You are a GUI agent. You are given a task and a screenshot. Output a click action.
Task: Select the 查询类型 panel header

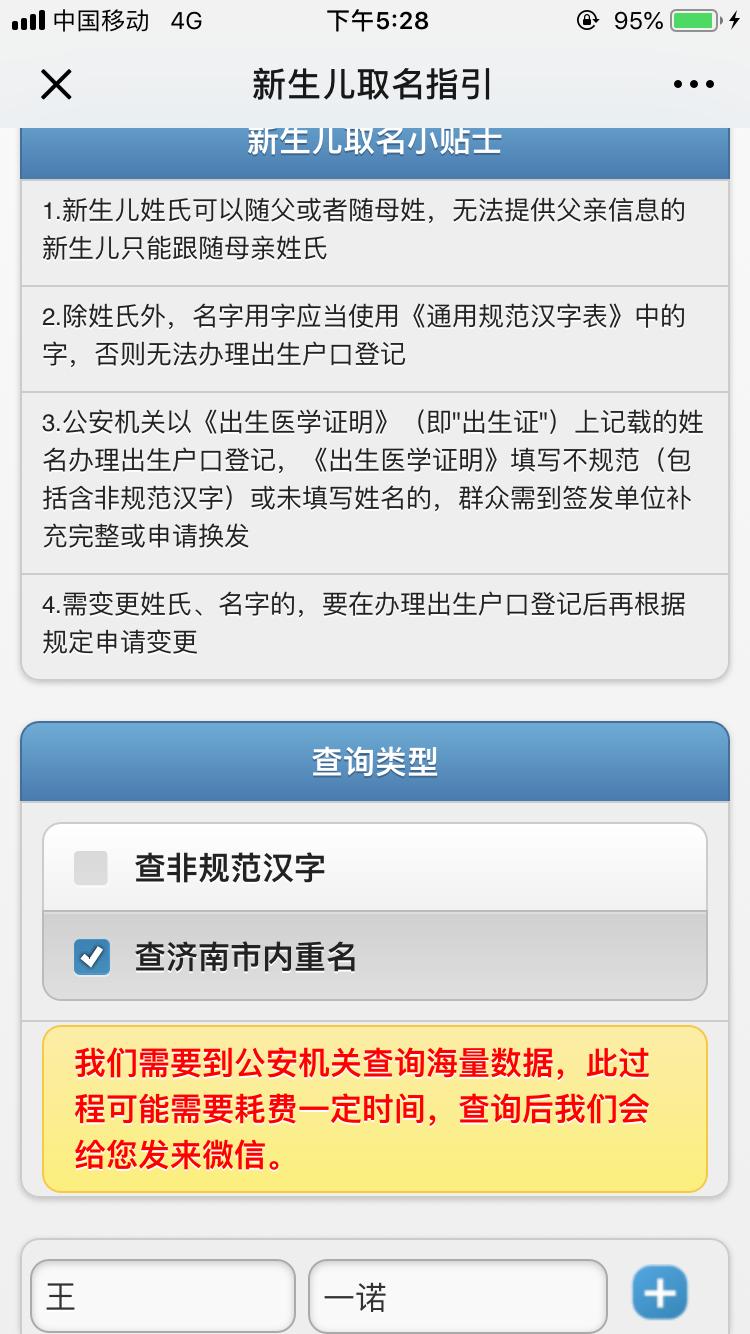pos(375,760)
